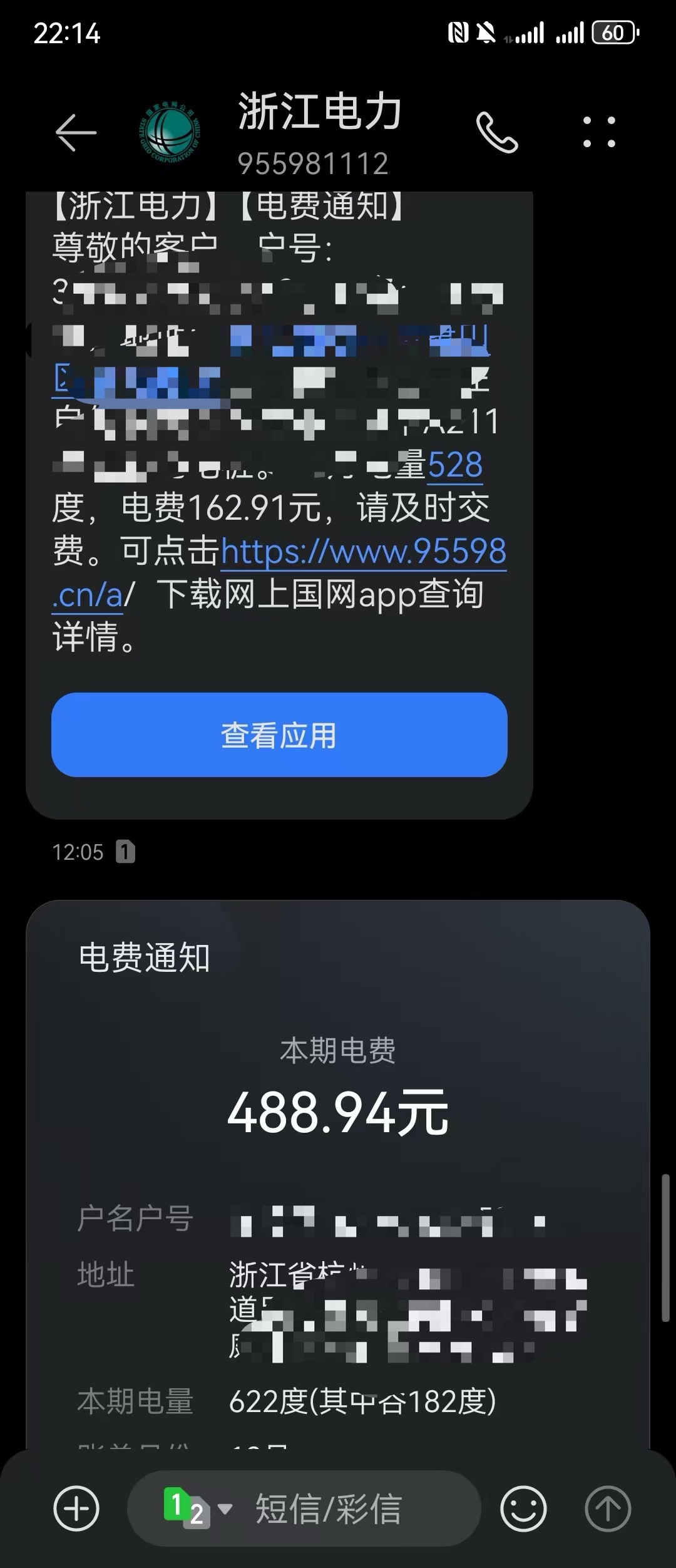676x1568 pixels.
Task: Focus the 短信/彩信 message input field
Action: (x=351, y=1509)
